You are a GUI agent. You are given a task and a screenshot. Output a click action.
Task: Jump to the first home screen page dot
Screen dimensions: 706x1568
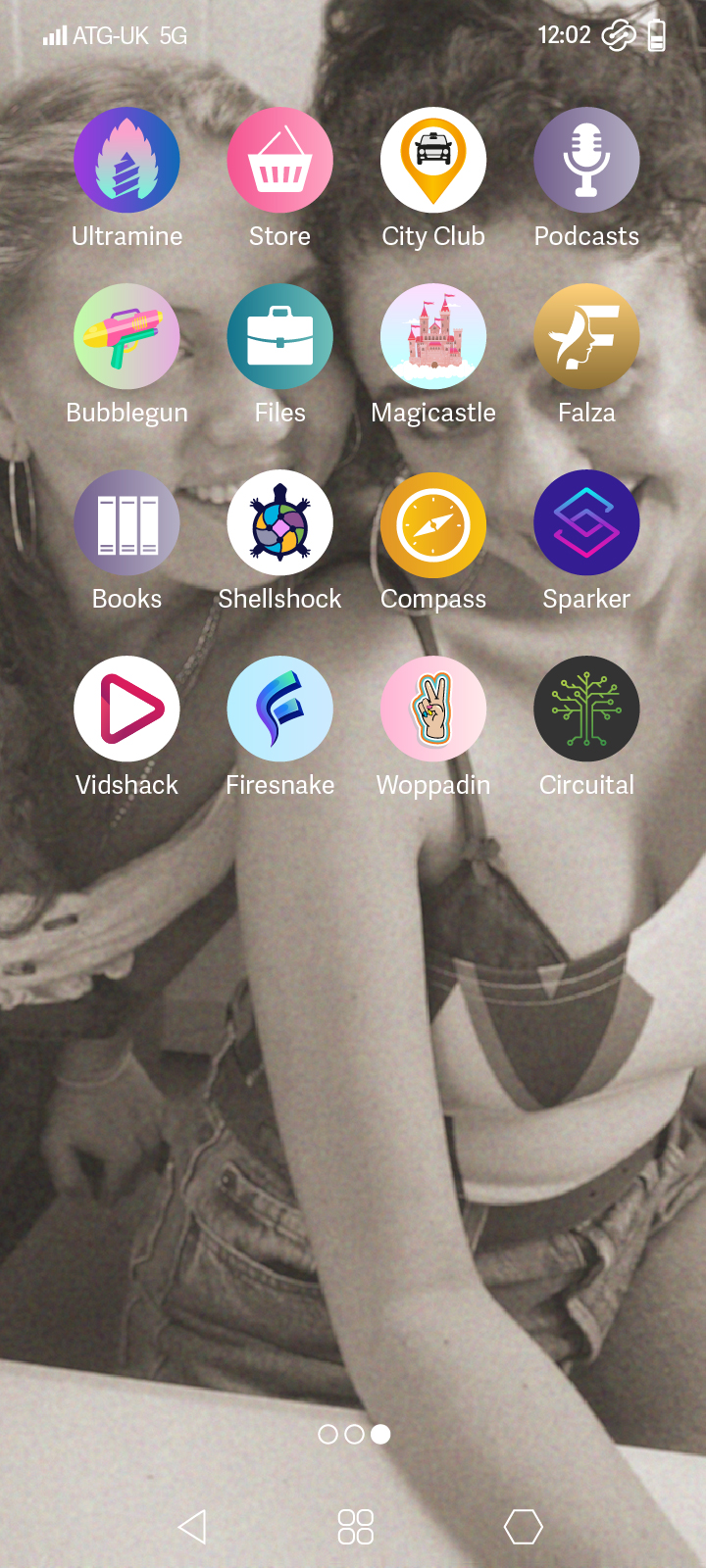click(328, 1434)
